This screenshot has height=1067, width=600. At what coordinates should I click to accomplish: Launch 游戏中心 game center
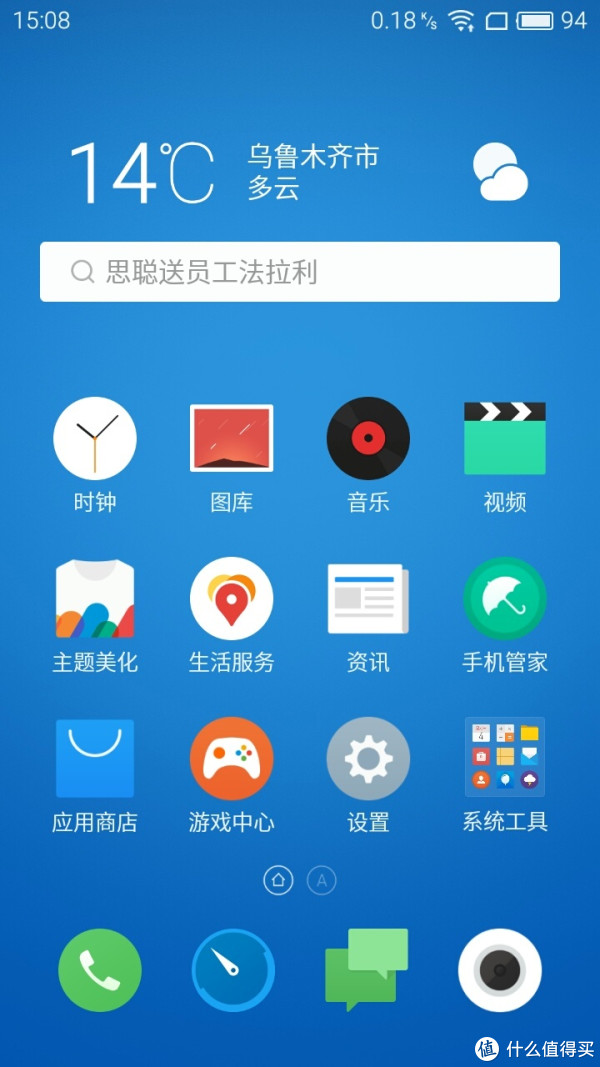tap(231, 758)
